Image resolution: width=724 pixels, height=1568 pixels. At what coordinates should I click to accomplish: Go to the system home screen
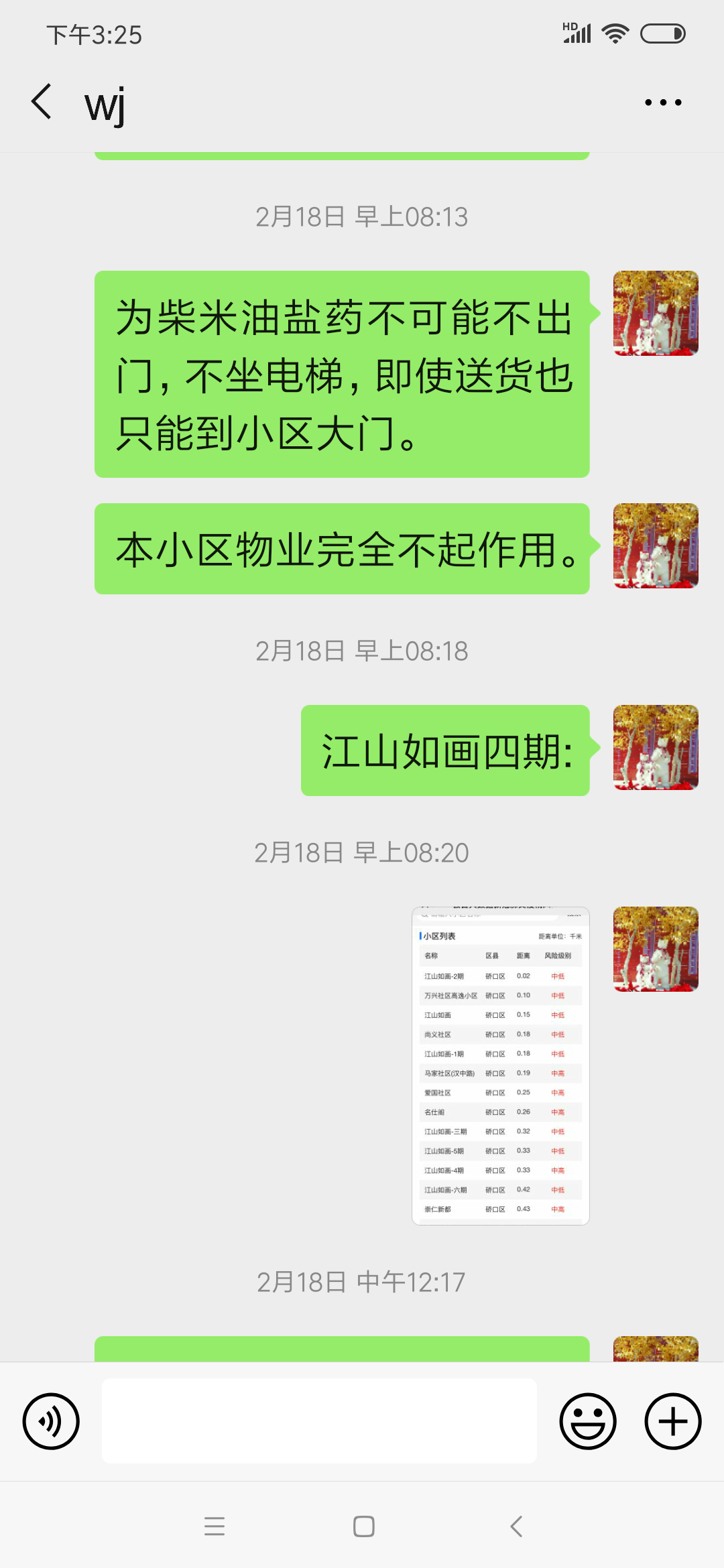363,1526
